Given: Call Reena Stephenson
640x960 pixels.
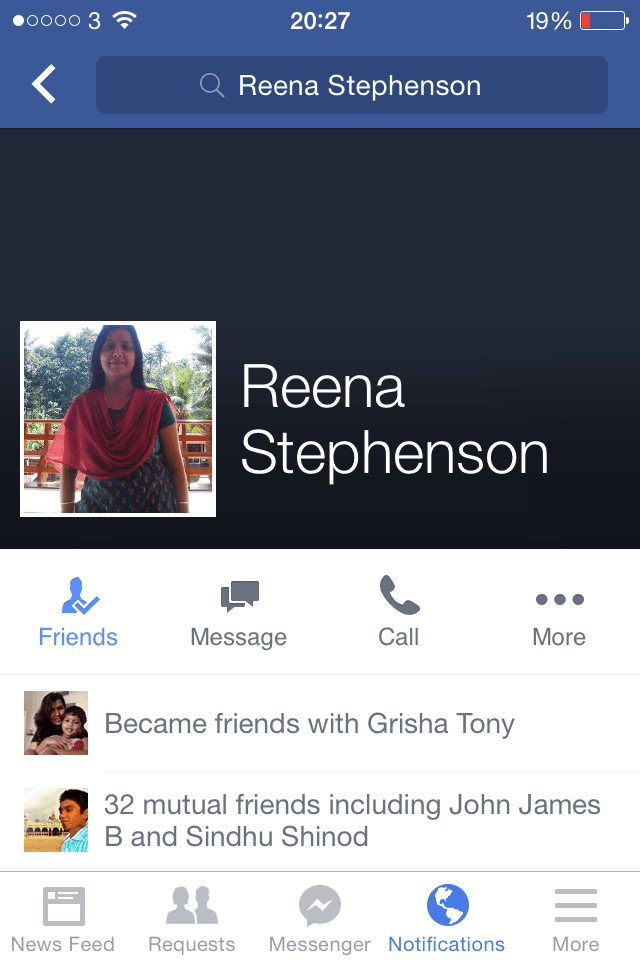Looking at the screenshot, I should [x=399, y=613].
